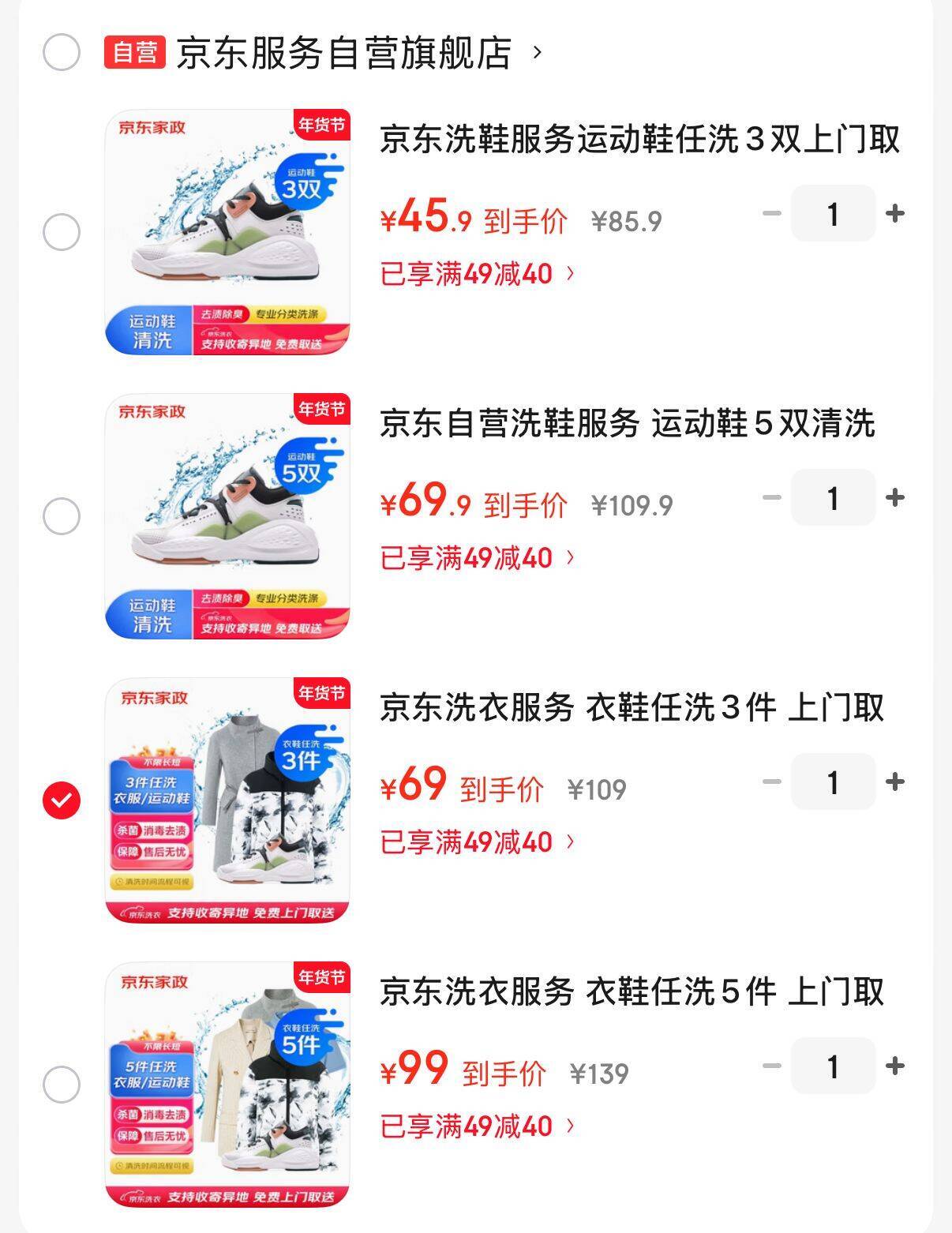Open the 衣鞋任洗5件 product image
952x1233 pixels.
click(x=227, y=1085)
